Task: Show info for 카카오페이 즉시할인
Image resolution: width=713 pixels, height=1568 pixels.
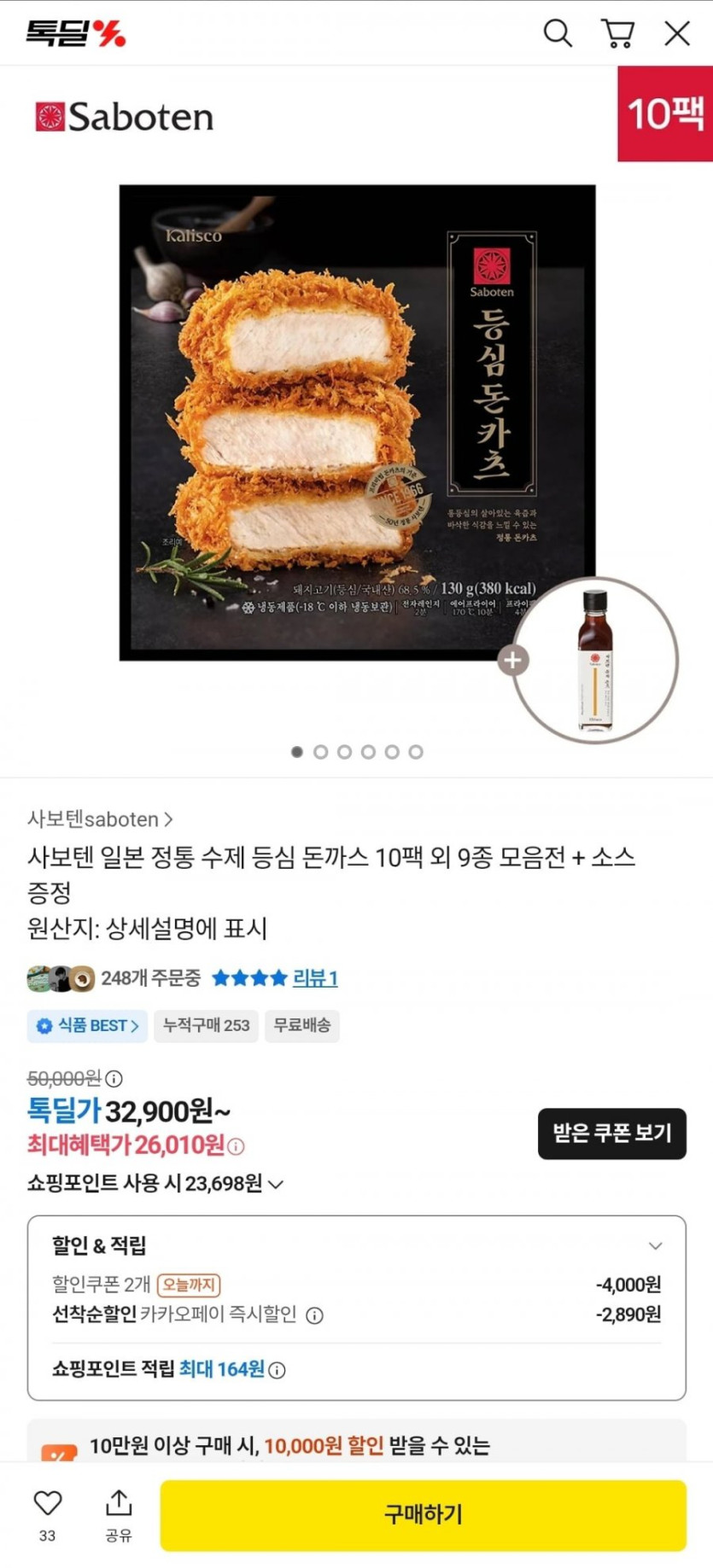Action: [x=314, y=1315]
